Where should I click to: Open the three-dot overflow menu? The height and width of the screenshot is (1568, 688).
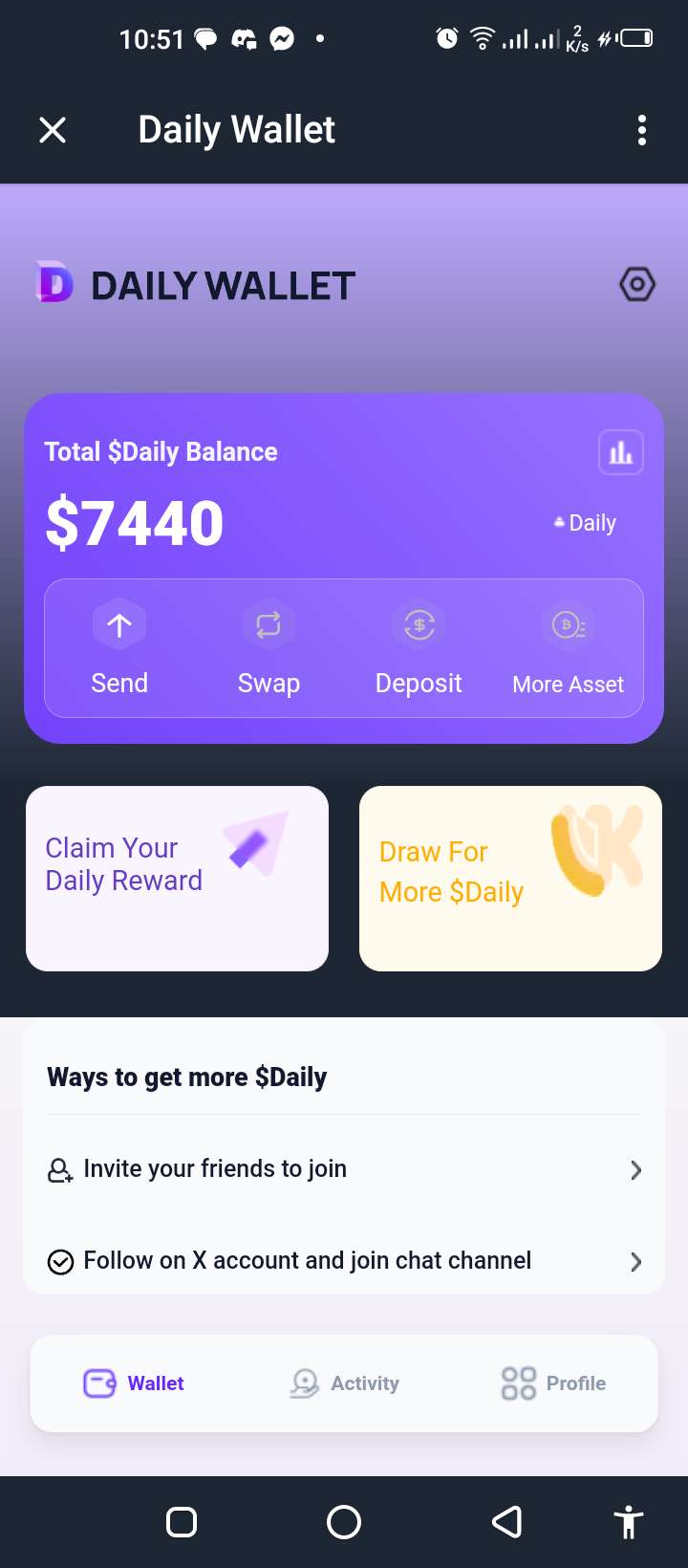(x=641, y=130)
